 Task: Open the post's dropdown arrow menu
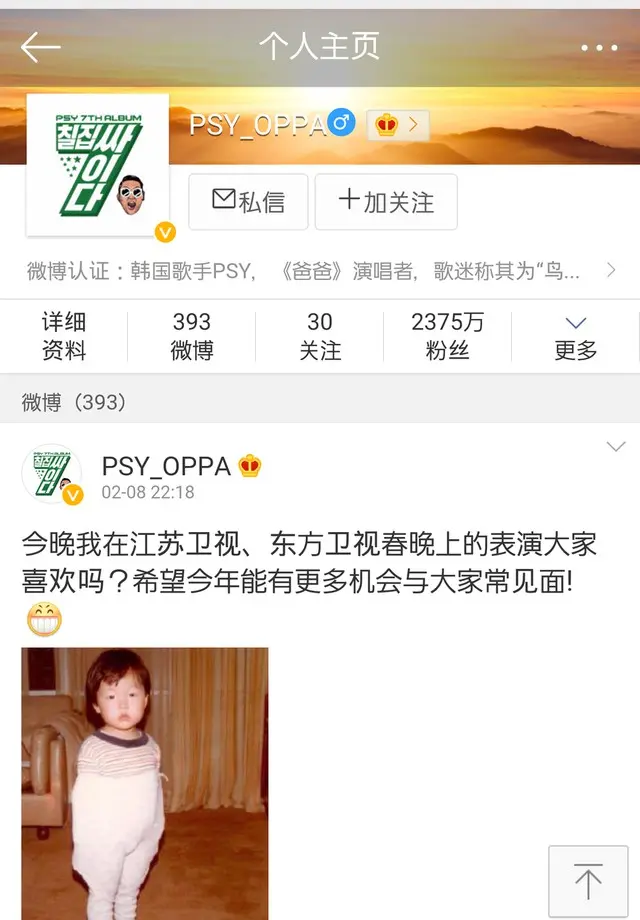(x=616, y=447)
